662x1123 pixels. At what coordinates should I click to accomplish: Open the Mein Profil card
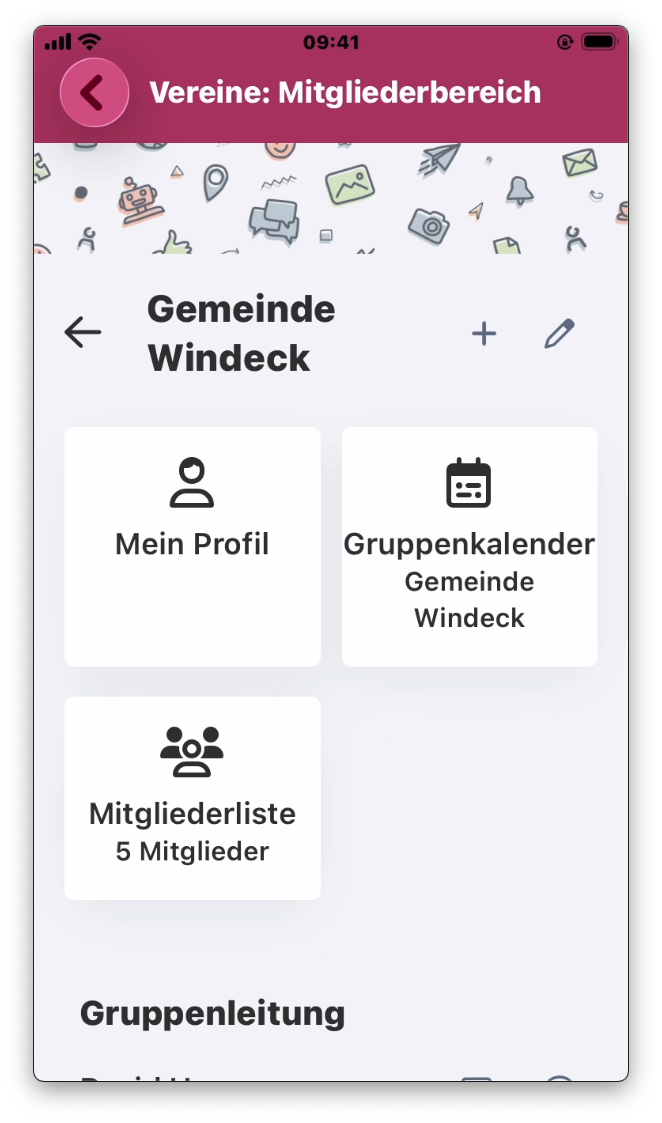tap(192, 546)
